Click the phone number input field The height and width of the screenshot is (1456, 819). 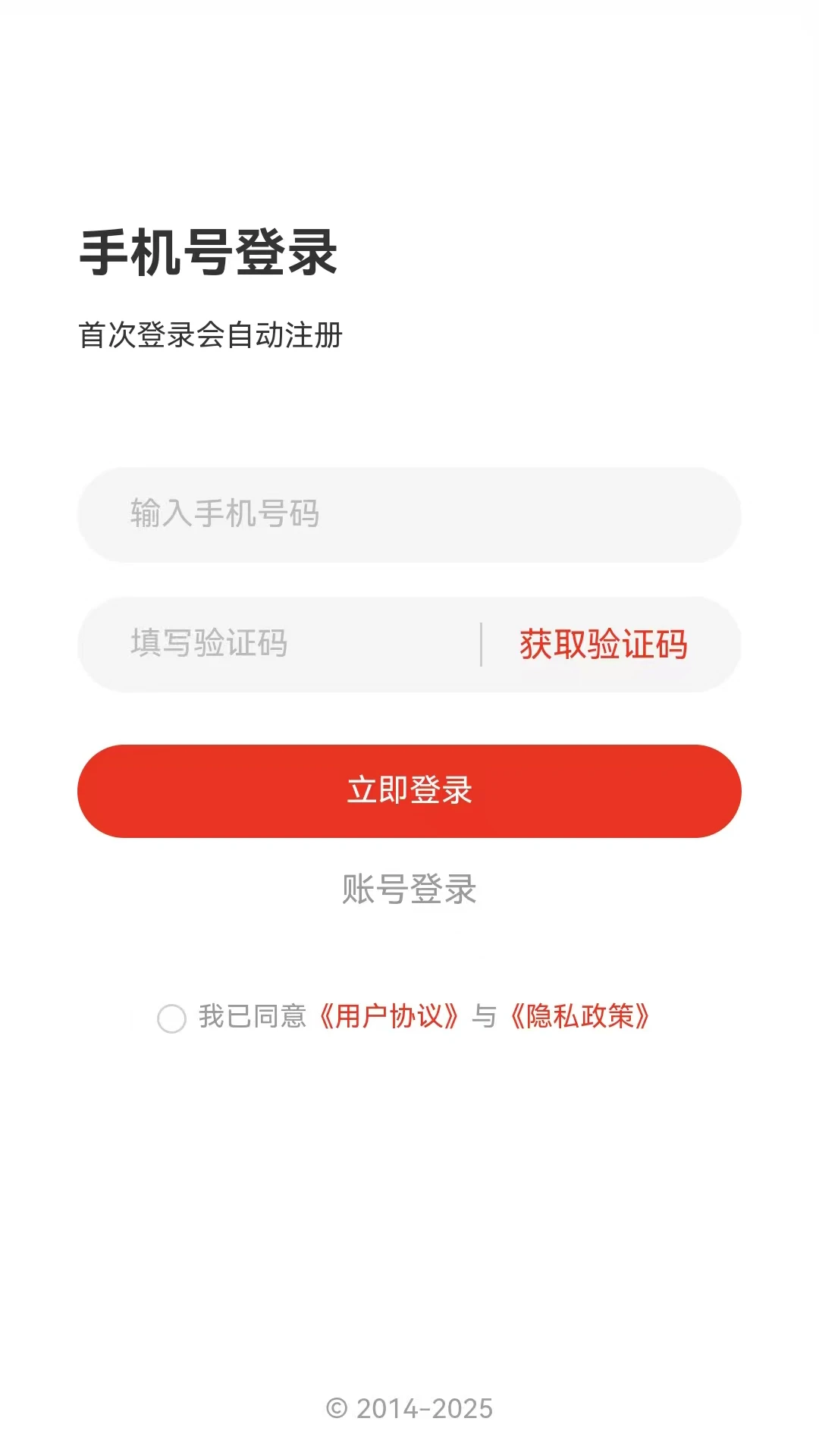(409, 513)
